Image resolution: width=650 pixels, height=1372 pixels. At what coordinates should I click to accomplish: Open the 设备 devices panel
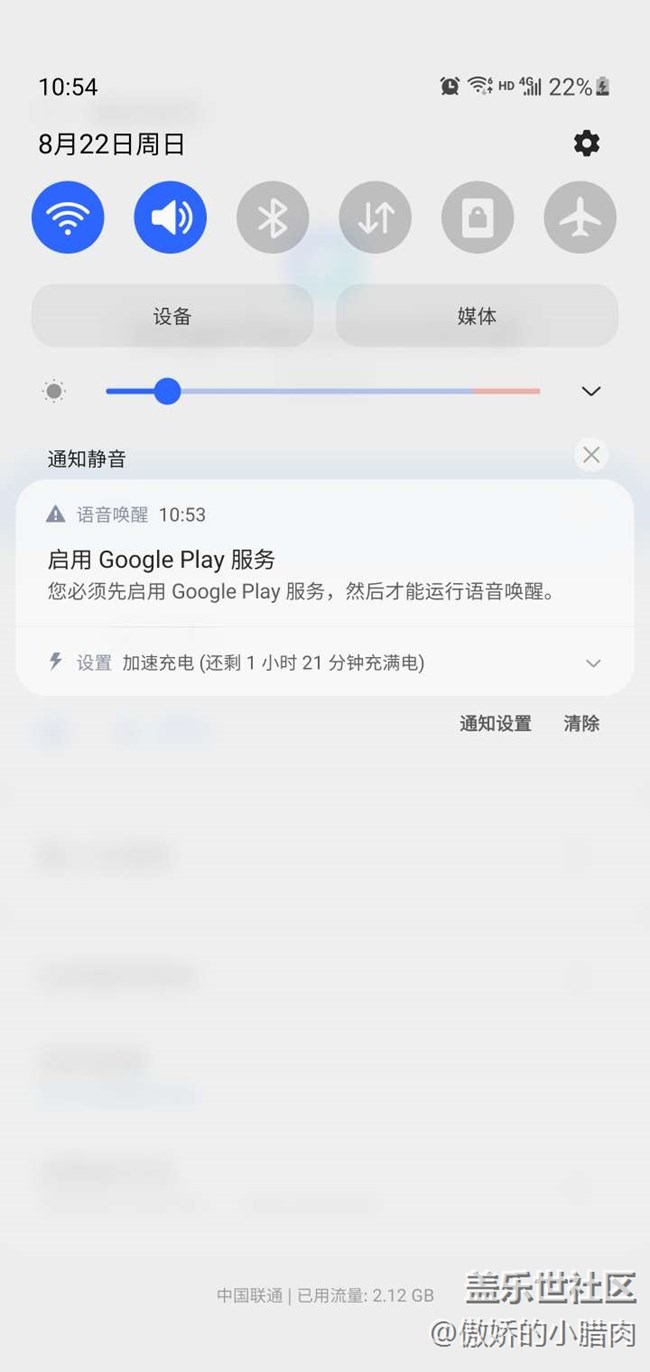click(x=172, y=316)
